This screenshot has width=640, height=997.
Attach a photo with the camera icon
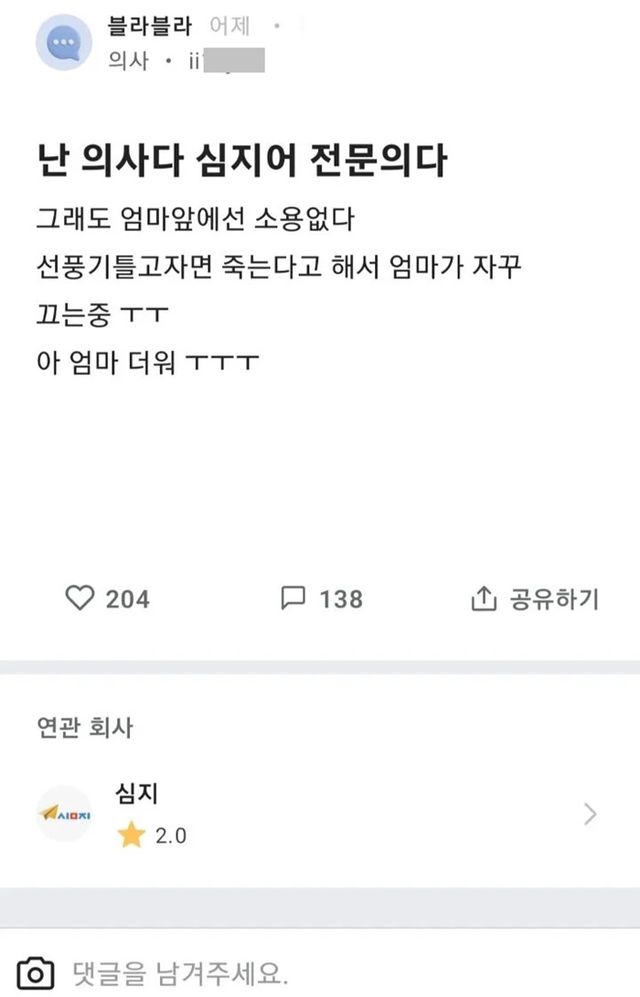(36, 971)
